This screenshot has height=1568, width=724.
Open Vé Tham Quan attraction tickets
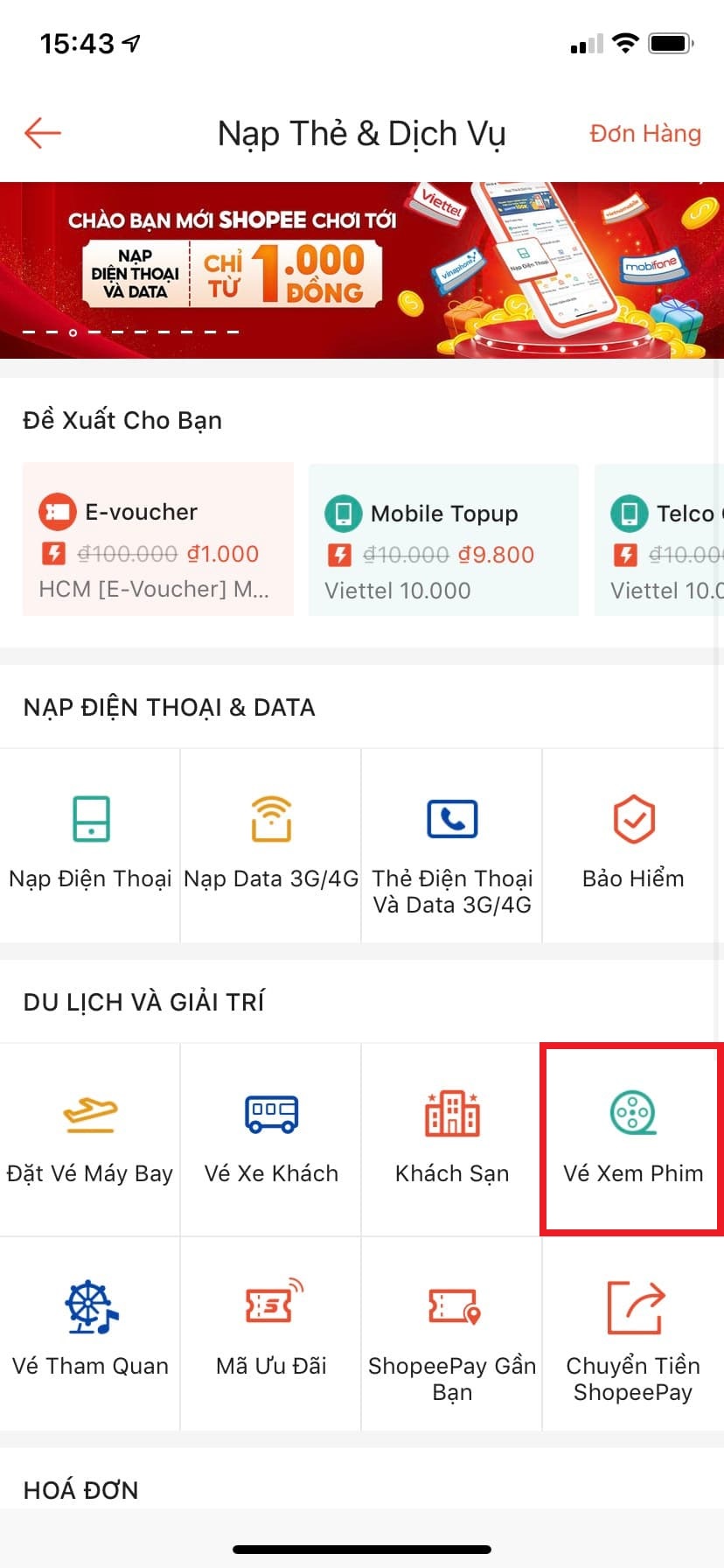pos(90,1333)
